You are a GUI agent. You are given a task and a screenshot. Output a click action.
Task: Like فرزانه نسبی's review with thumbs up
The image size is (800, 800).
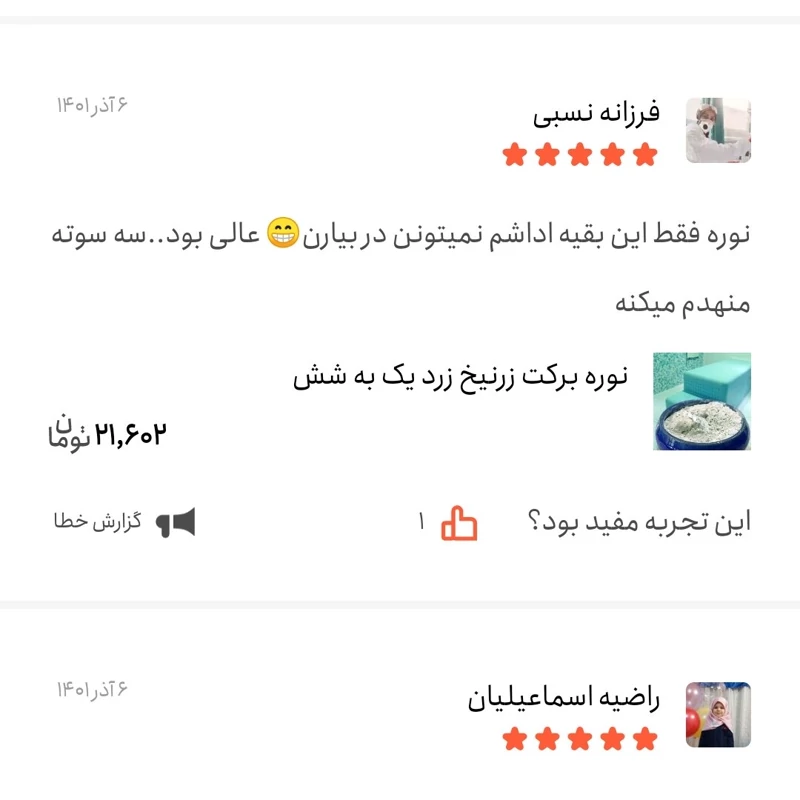(x=459, y=522)
